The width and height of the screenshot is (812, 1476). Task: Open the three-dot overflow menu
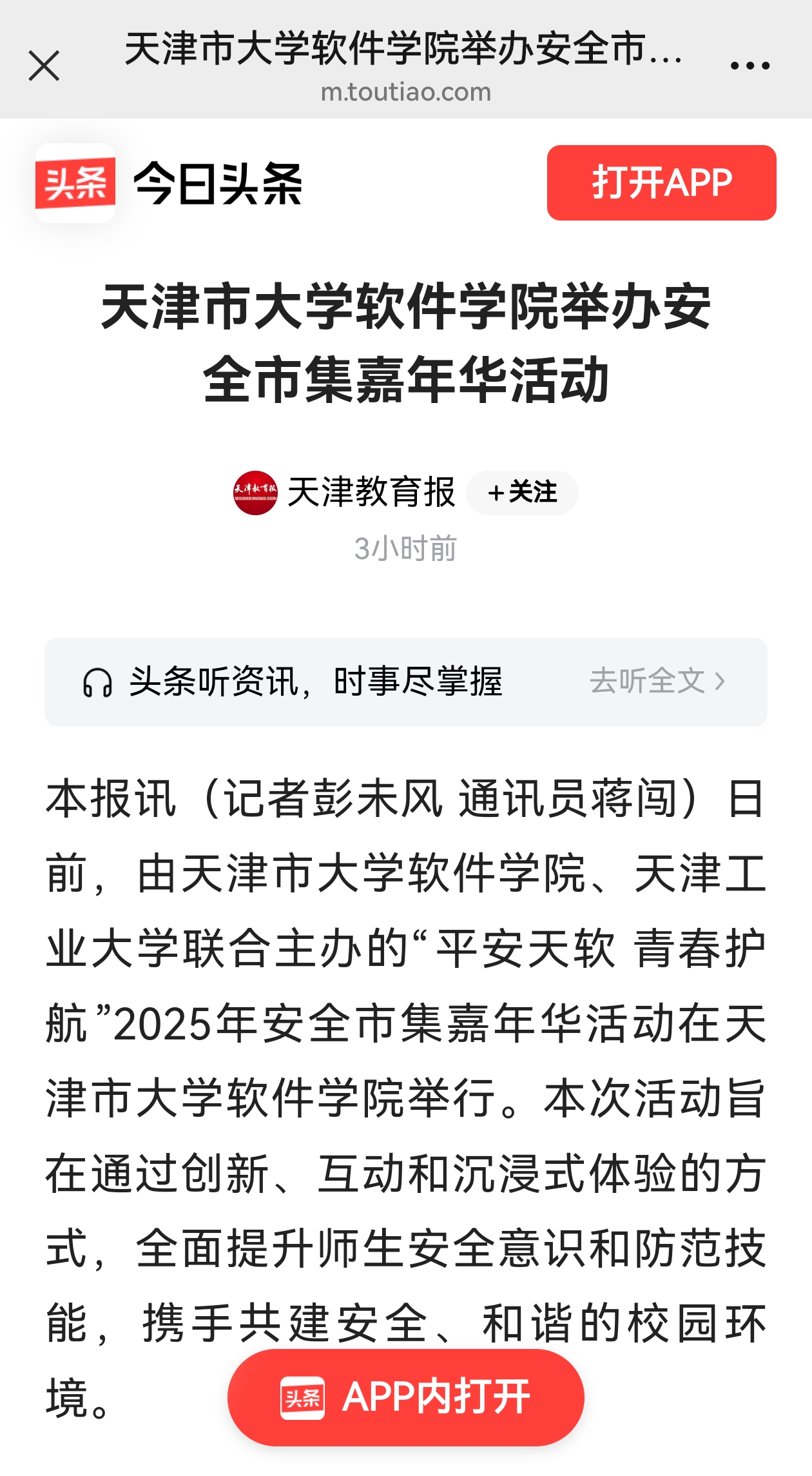[x=749, y=66]
